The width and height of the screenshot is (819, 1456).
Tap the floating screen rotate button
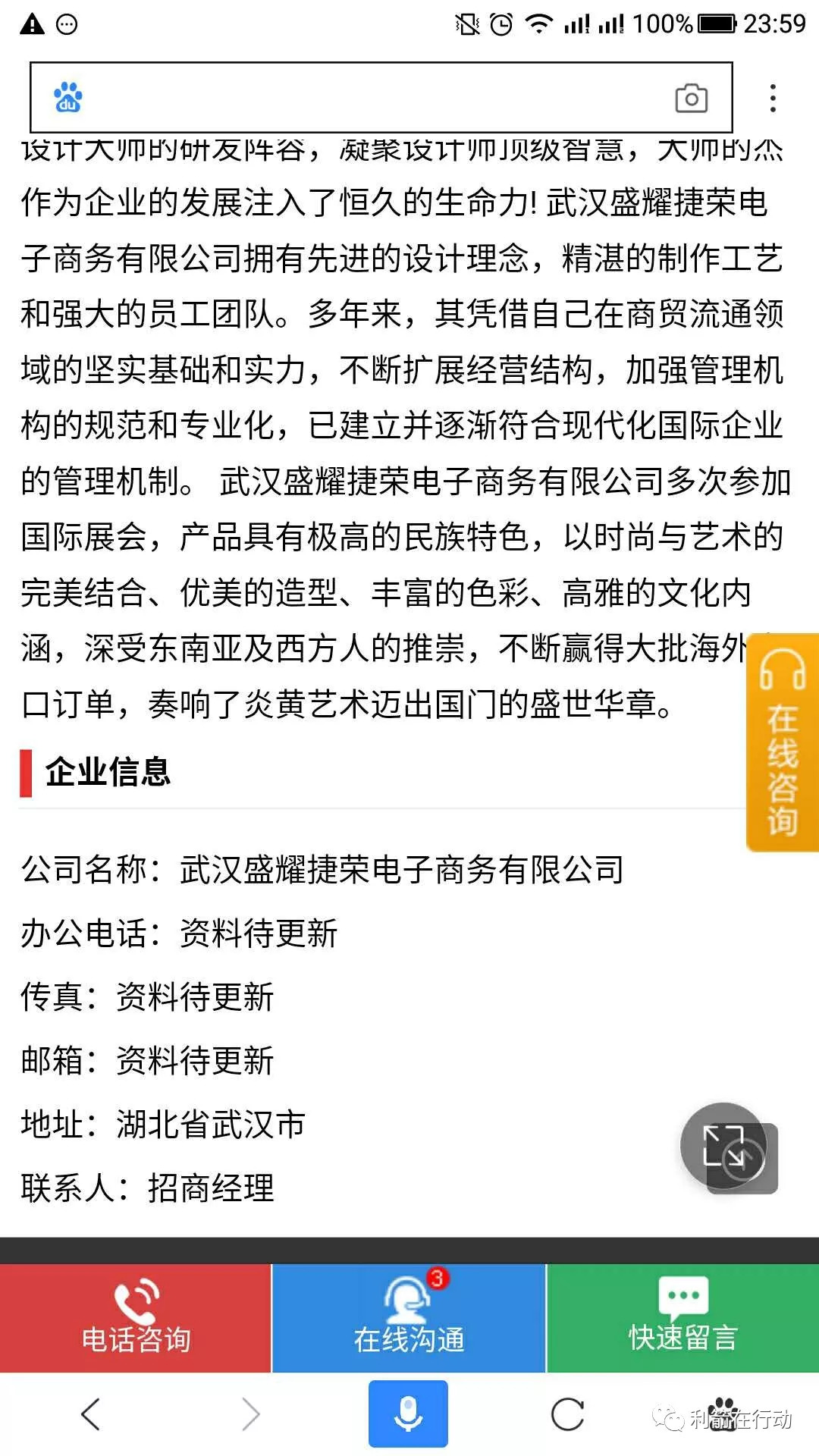tap(724, 1146)
